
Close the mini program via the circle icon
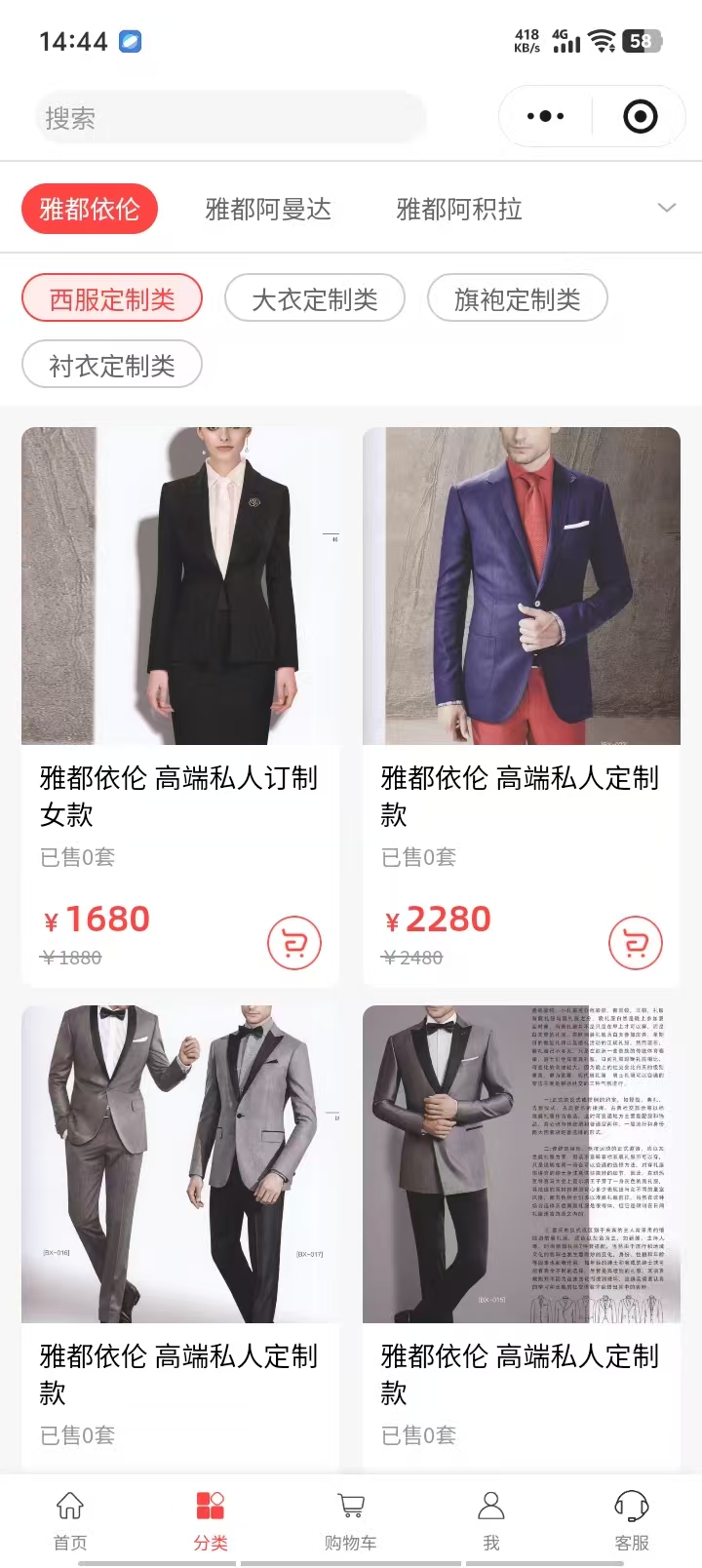click(640, 117)
